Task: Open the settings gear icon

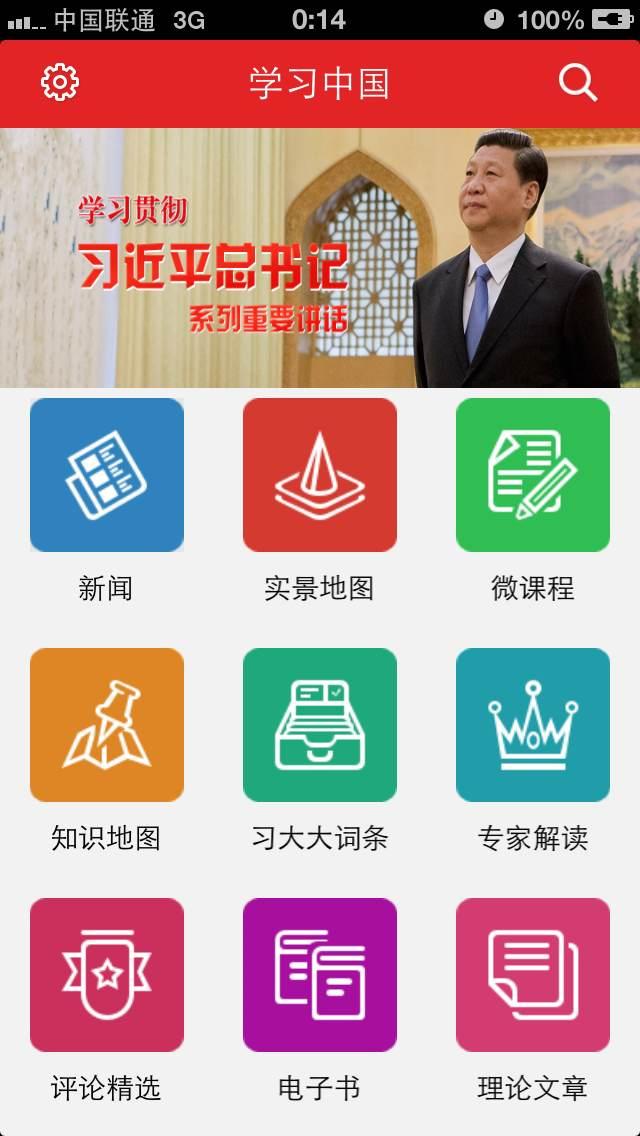Action: pos(60,83)
